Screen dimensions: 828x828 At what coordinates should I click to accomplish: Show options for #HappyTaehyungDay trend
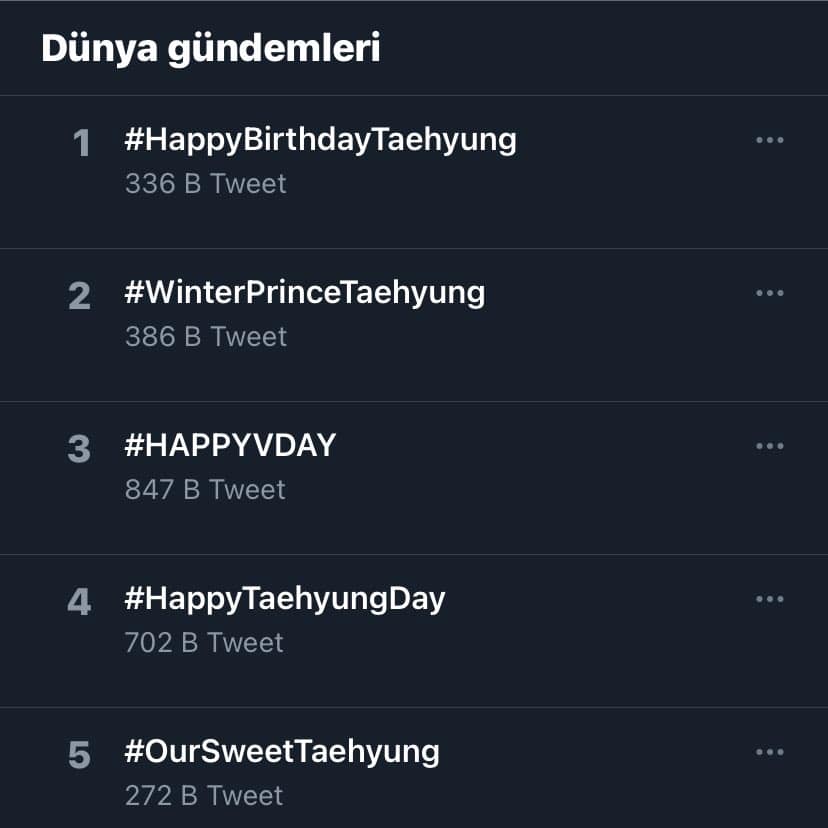point(769,599)
